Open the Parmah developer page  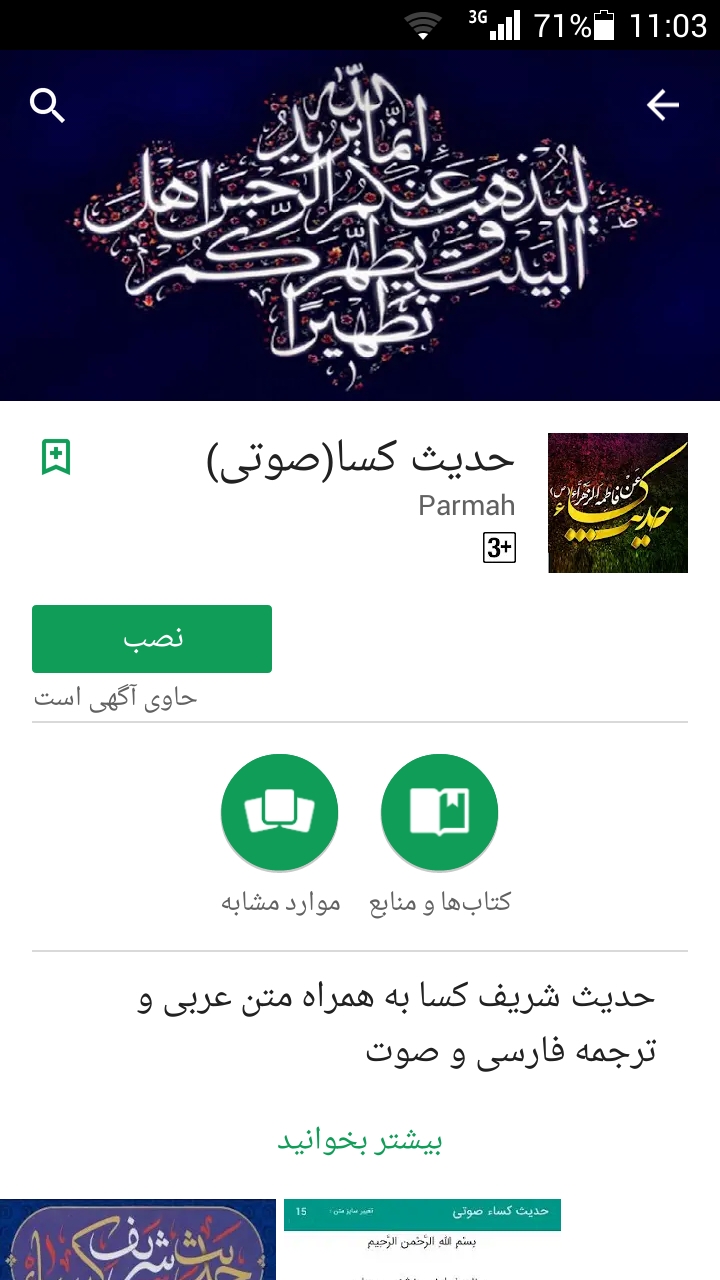[x=466, y=505]
